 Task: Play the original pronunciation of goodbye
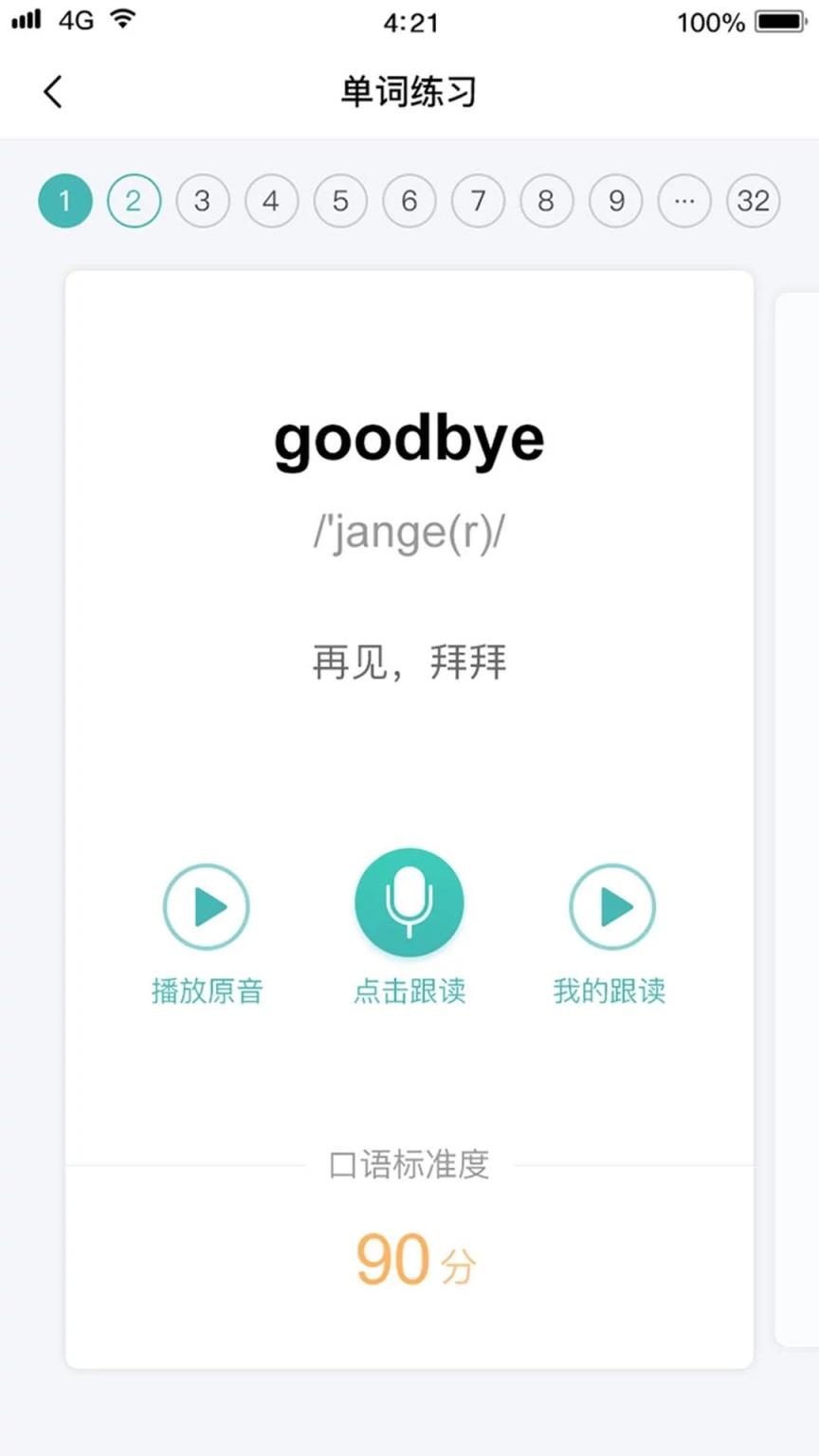[207, 906]
